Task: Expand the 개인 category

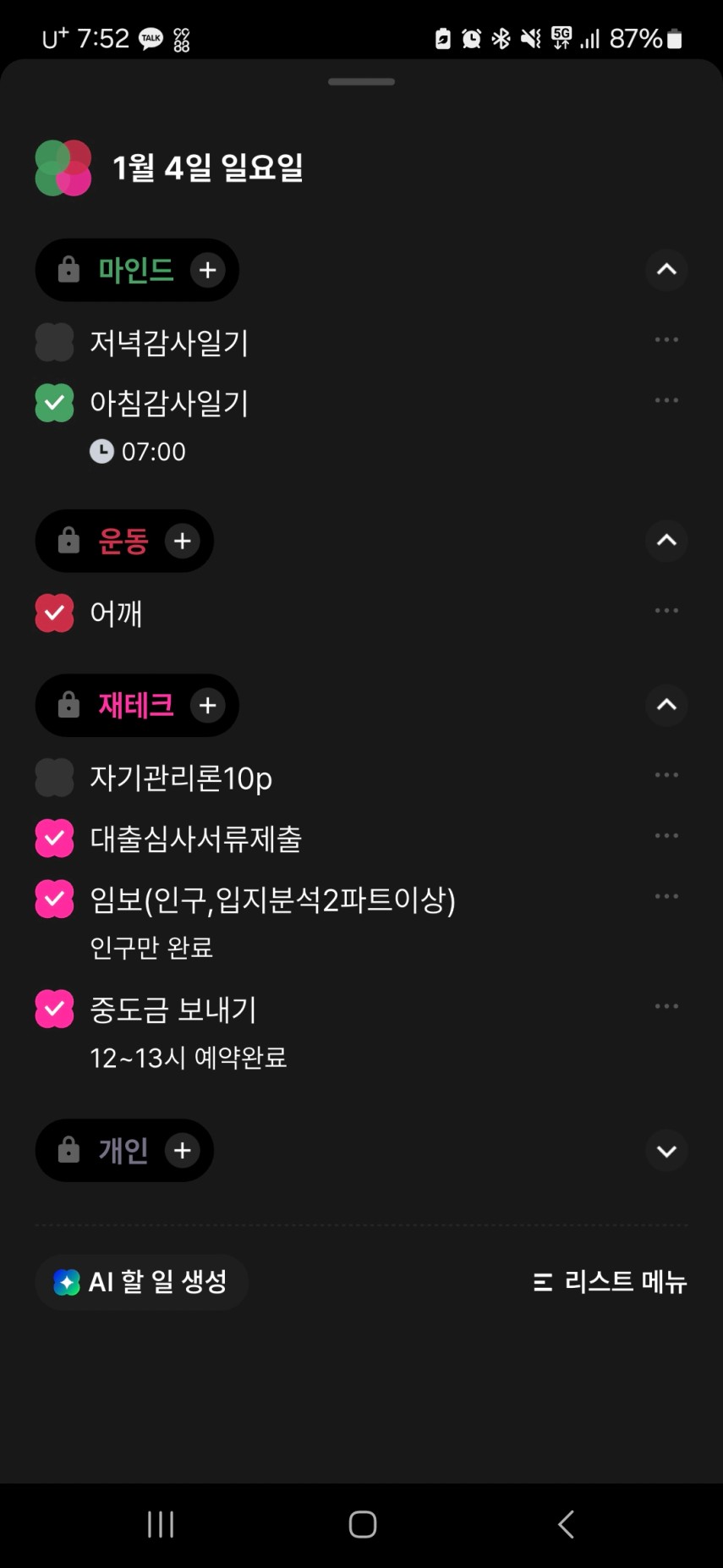Action: [666, 1151]
